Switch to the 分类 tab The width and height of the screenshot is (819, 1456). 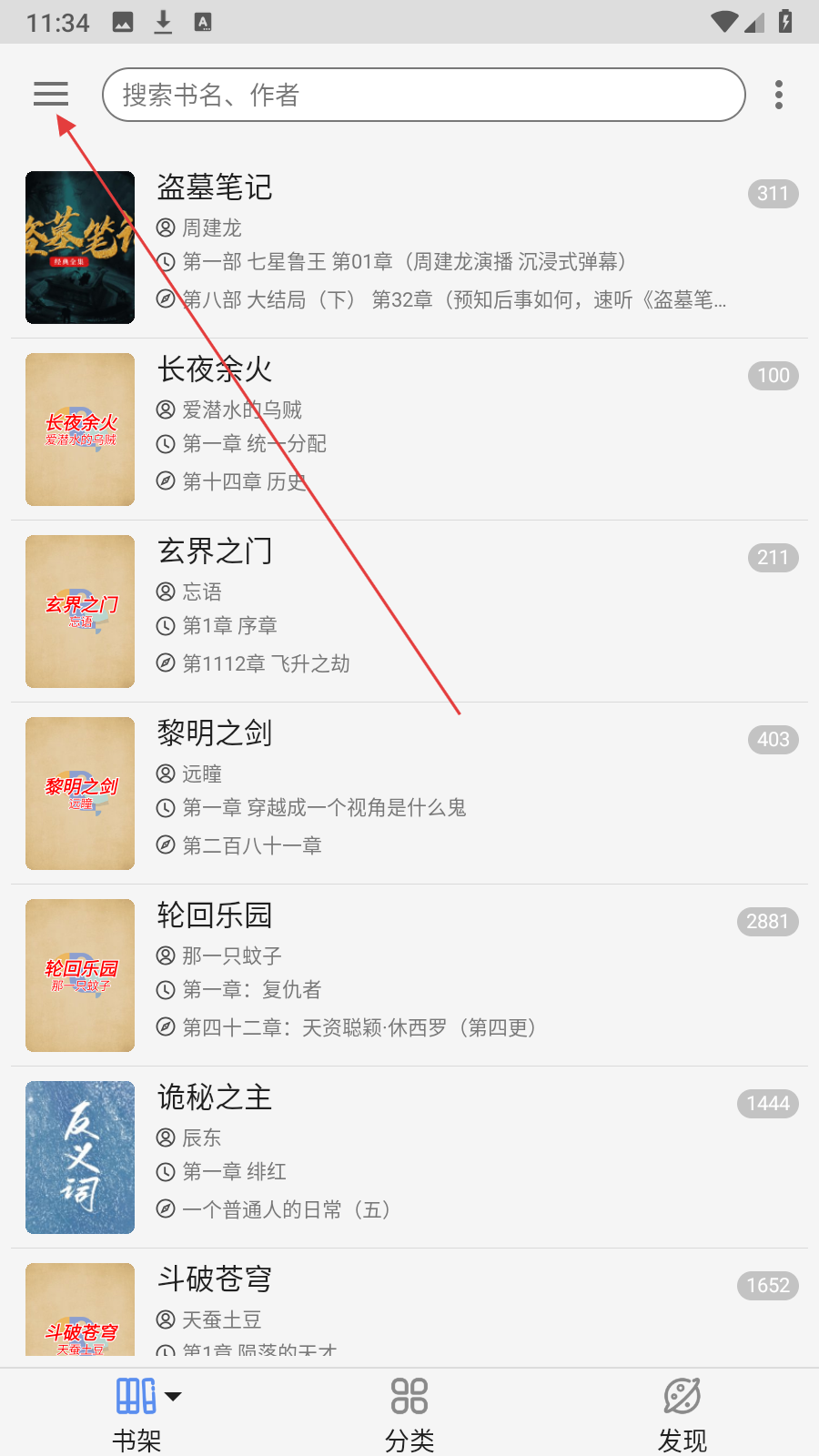click(x=409, y=1413)
